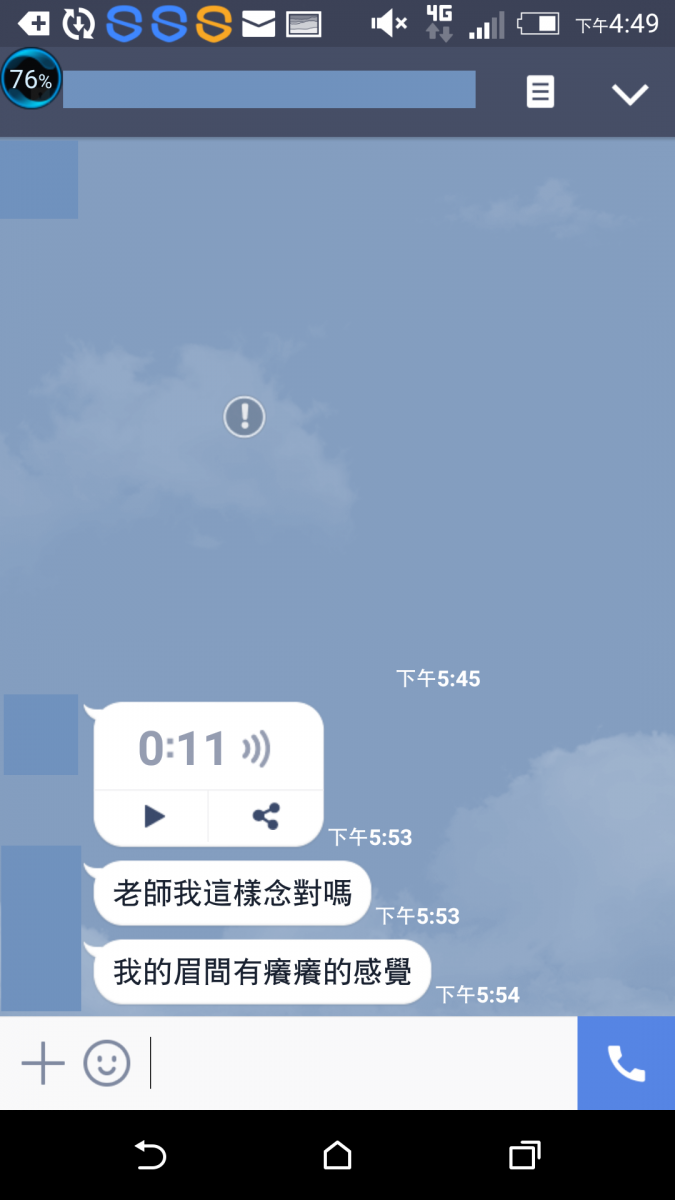Play the 0:11 voice message
Screen dimensions: 675x1200
[153, 817]
